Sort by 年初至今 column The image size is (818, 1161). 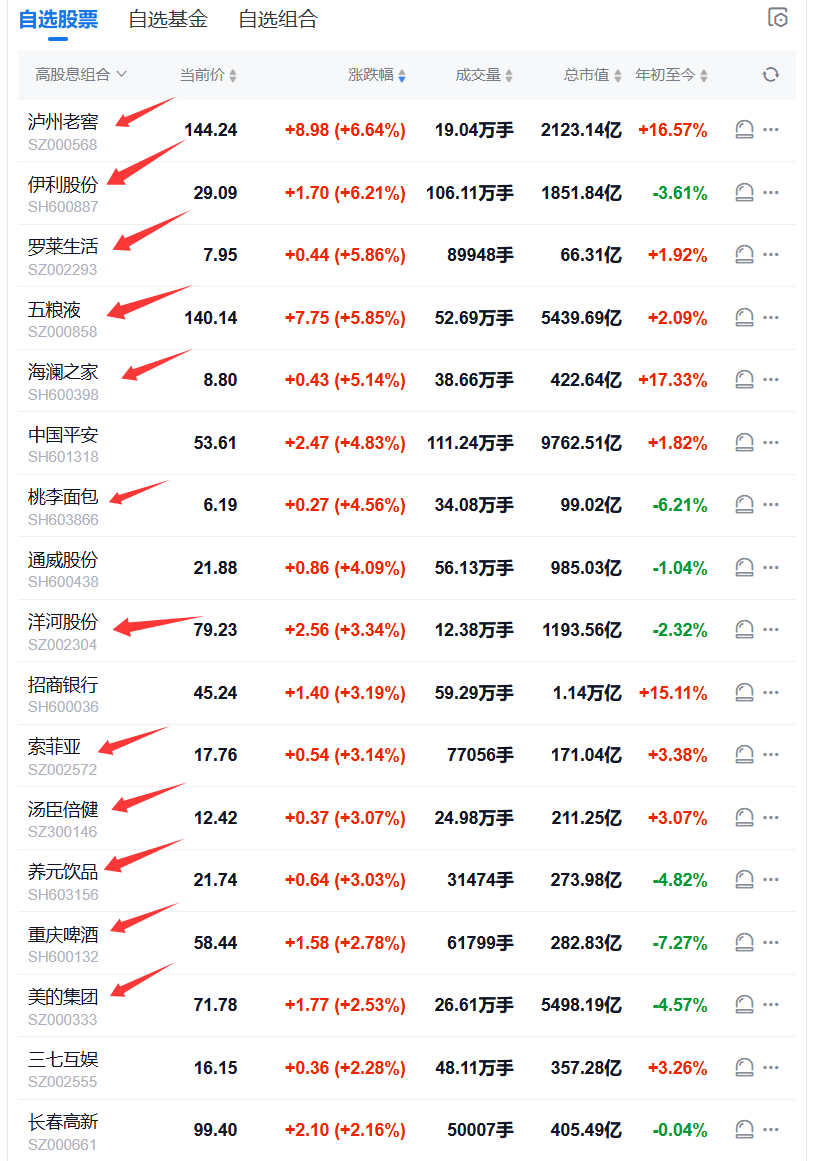[671, 75]
